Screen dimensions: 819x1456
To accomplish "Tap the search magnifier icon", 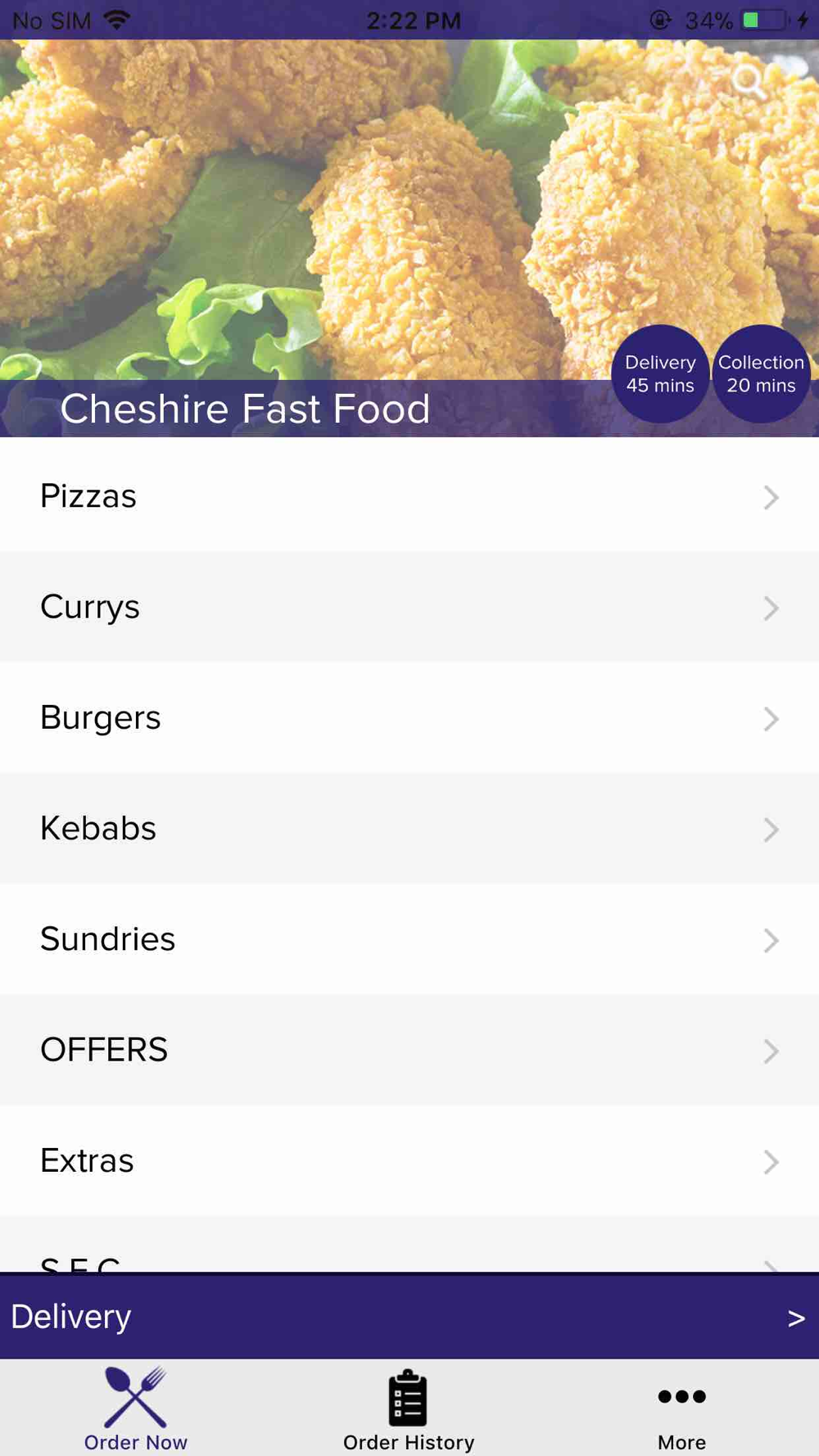I will pos(749,82).
